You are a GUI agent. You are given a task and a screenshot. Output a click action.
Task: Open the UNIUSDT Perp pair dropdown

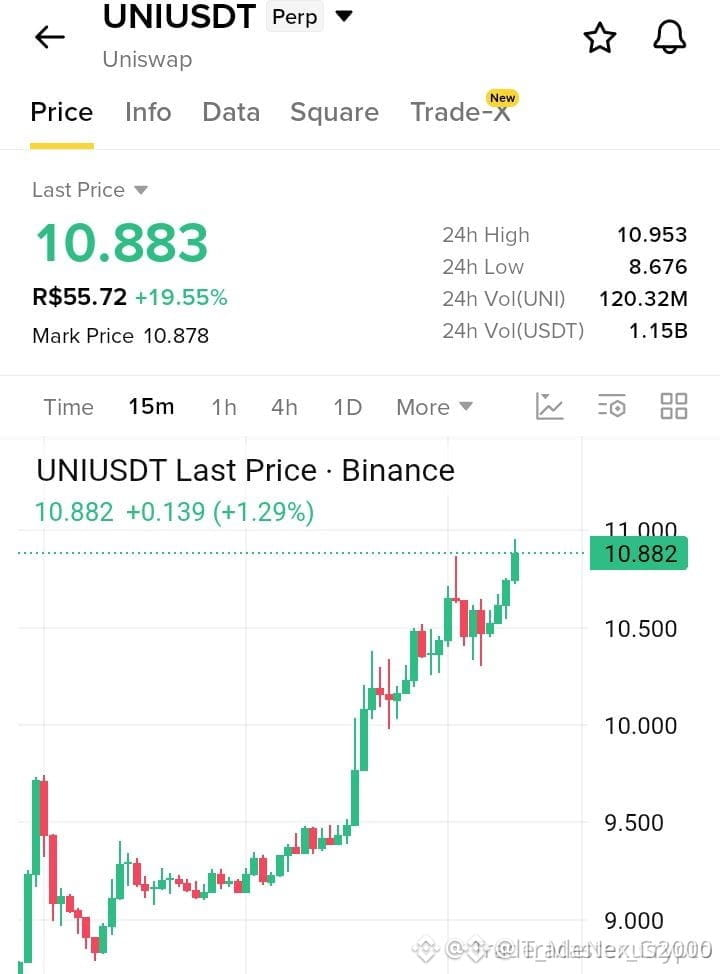(344, 16)
